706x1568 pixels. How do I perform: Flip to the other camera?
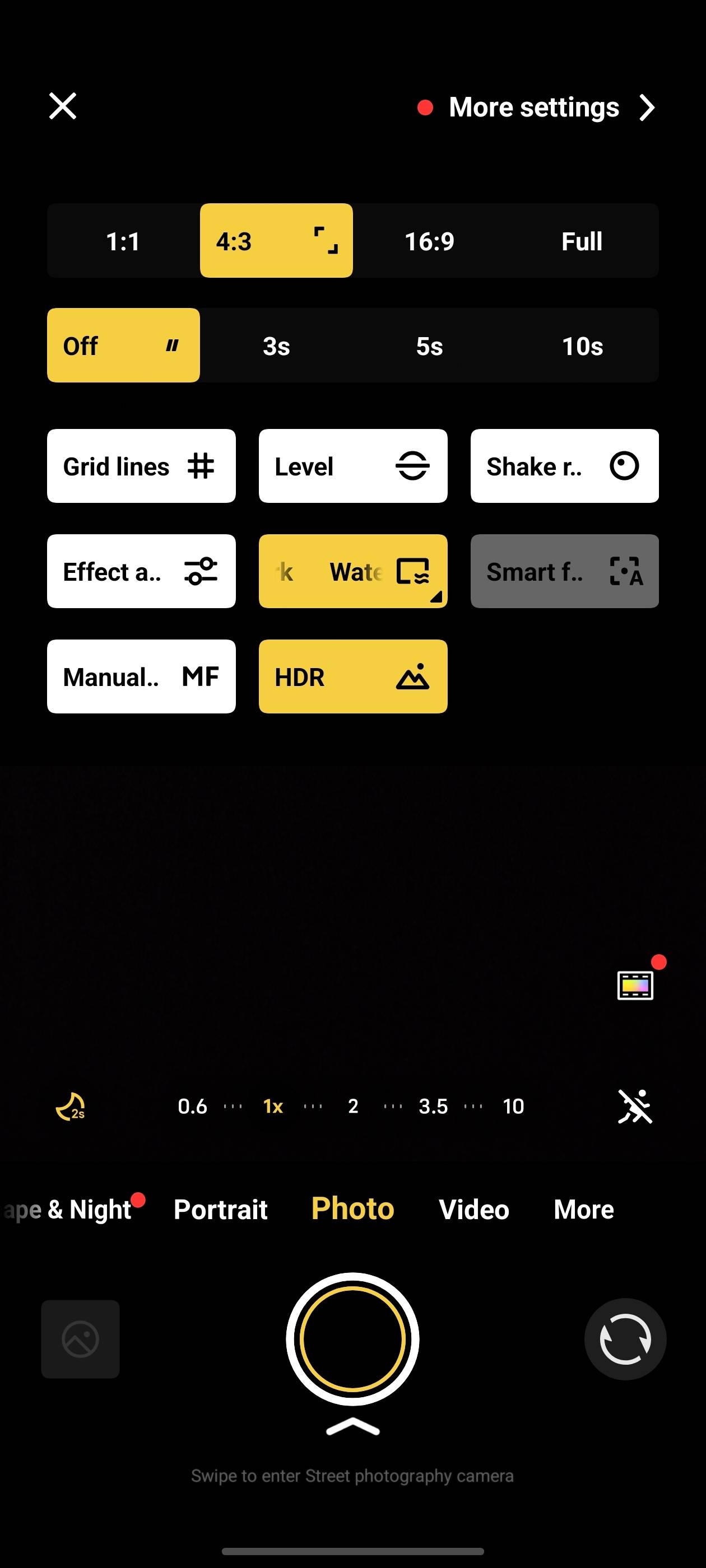[625, 1339]
